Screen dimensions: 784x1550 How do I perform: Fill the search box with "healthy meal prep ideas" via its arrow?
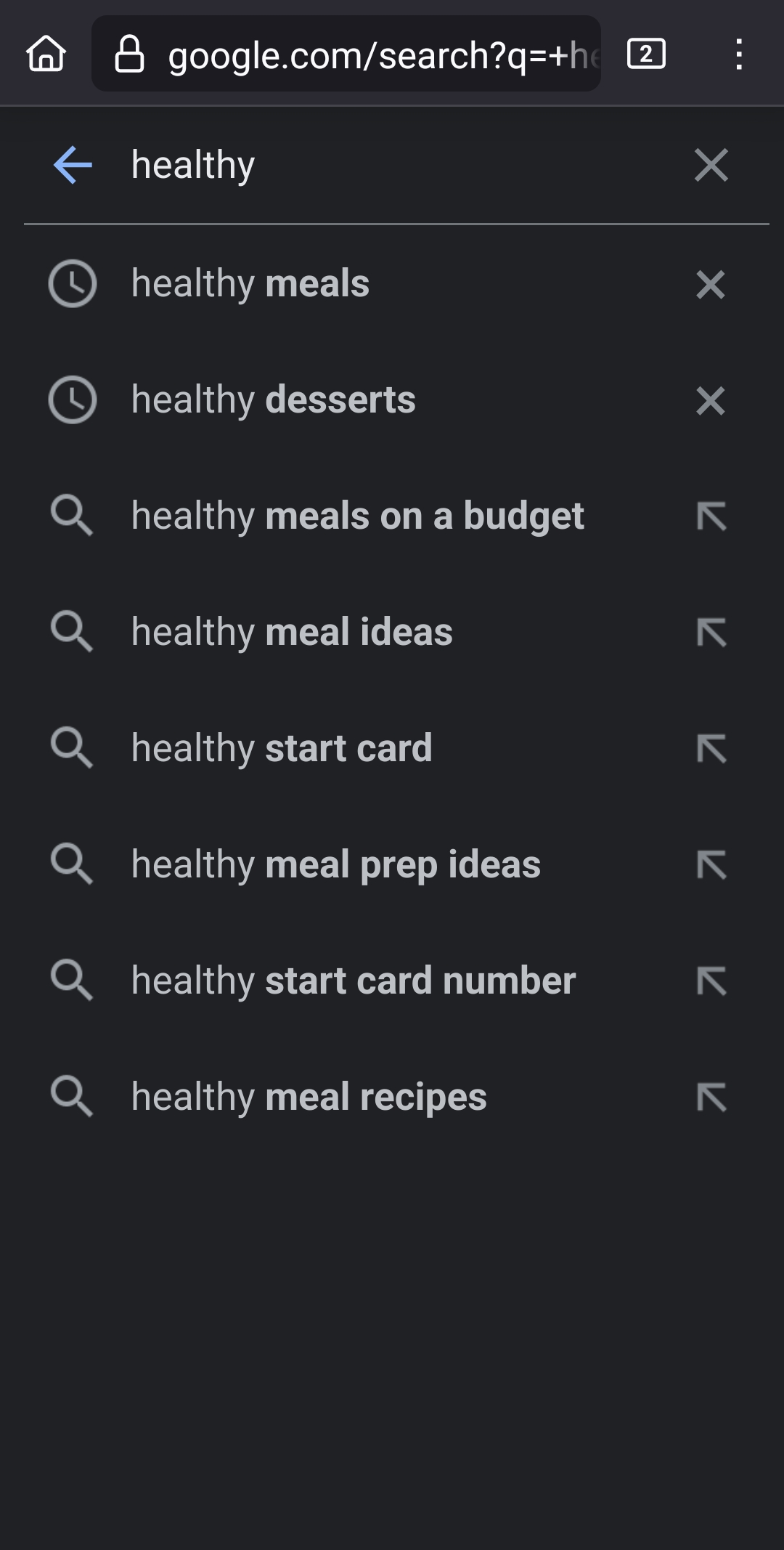[x=711, y=865]
